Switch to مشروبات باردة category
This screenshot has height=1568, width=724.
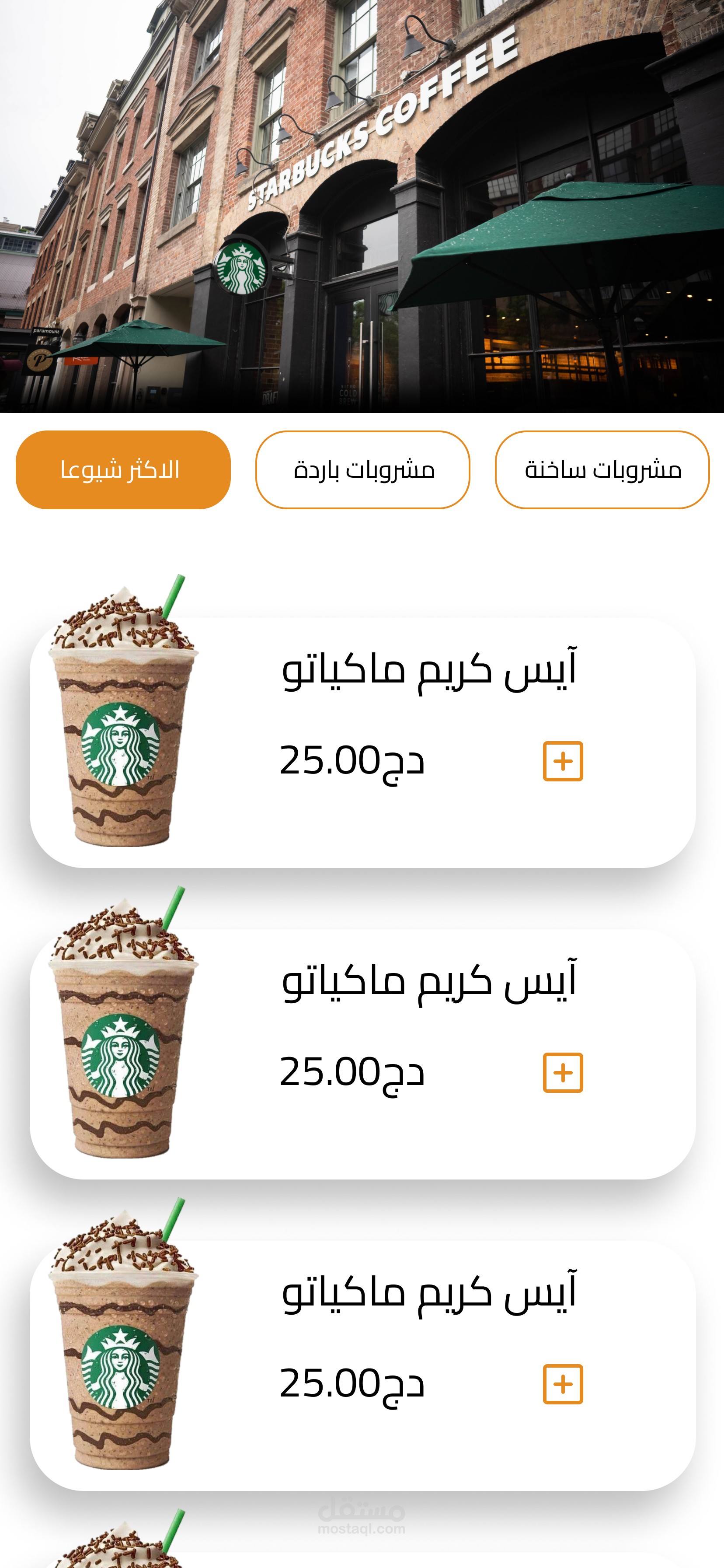click(362, 470)
